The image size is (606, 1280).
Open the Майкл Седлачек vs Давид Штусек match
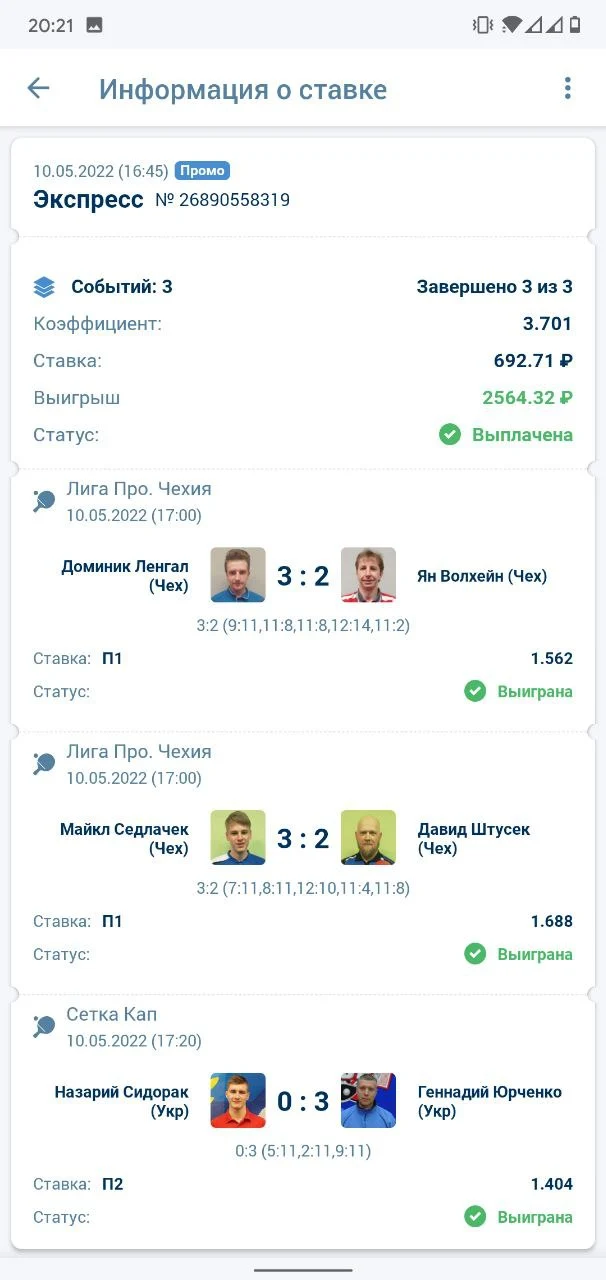point(302,861)
